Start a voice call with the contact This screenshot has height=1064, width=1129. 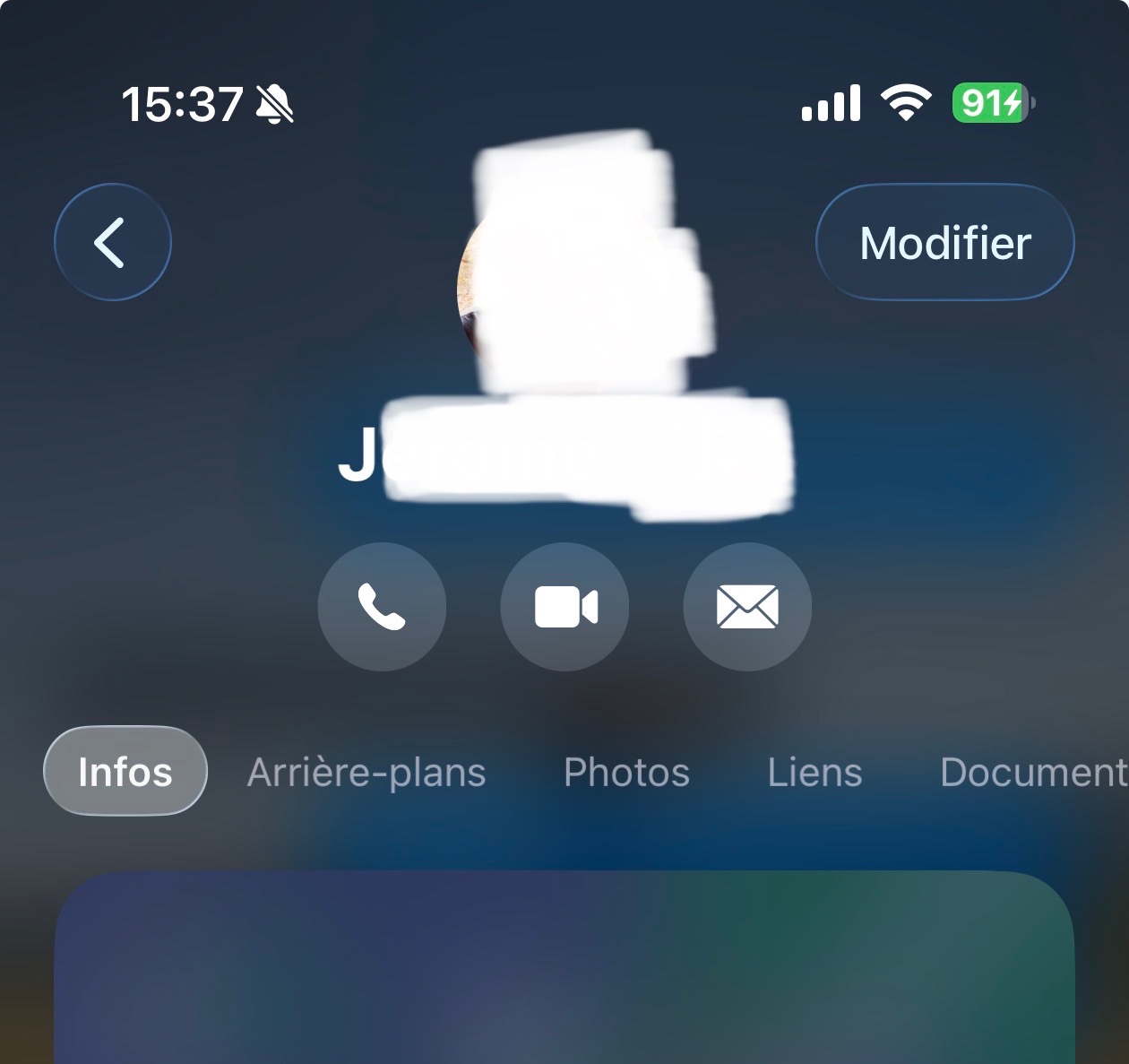(x=382, y=607)
